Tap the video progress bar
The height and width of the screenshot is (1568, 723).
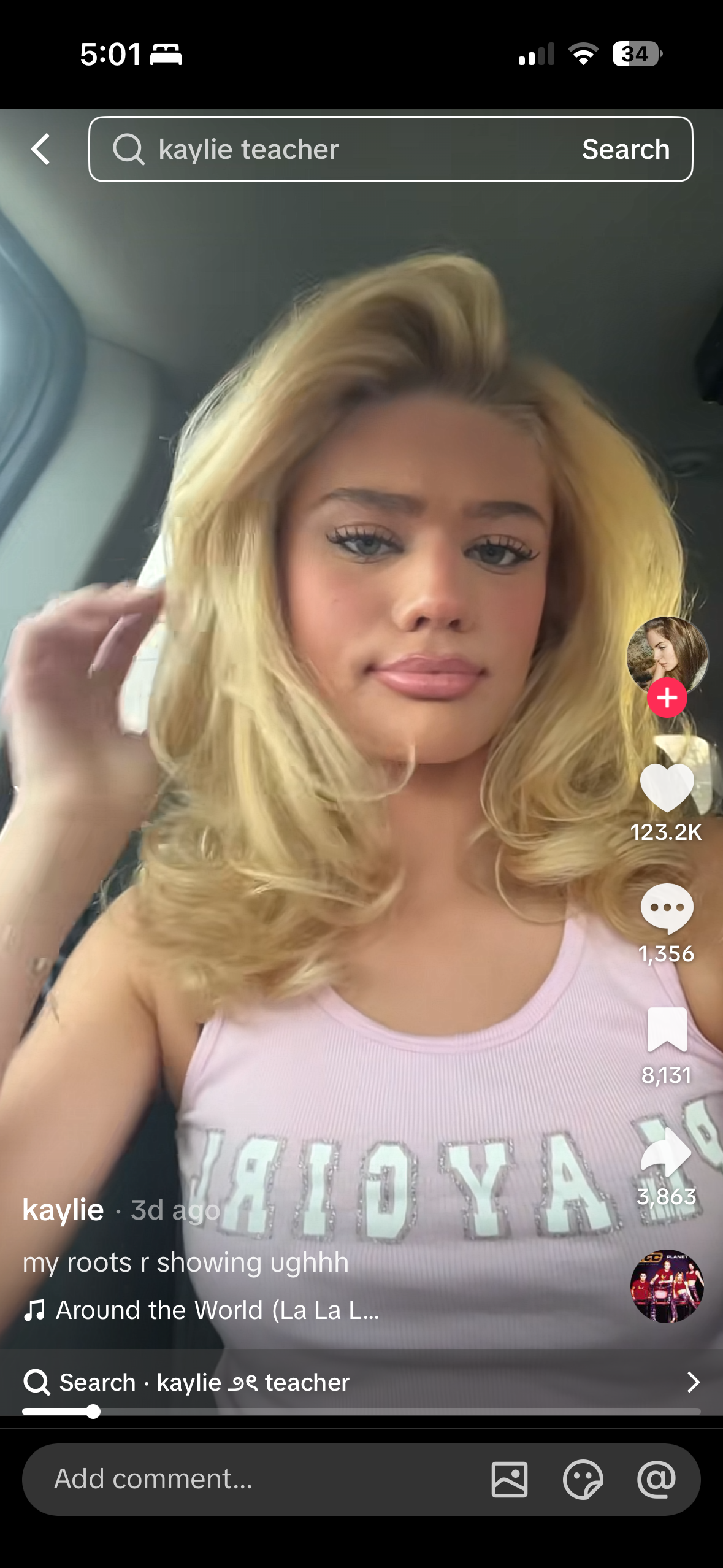(x=361, y=1412)
